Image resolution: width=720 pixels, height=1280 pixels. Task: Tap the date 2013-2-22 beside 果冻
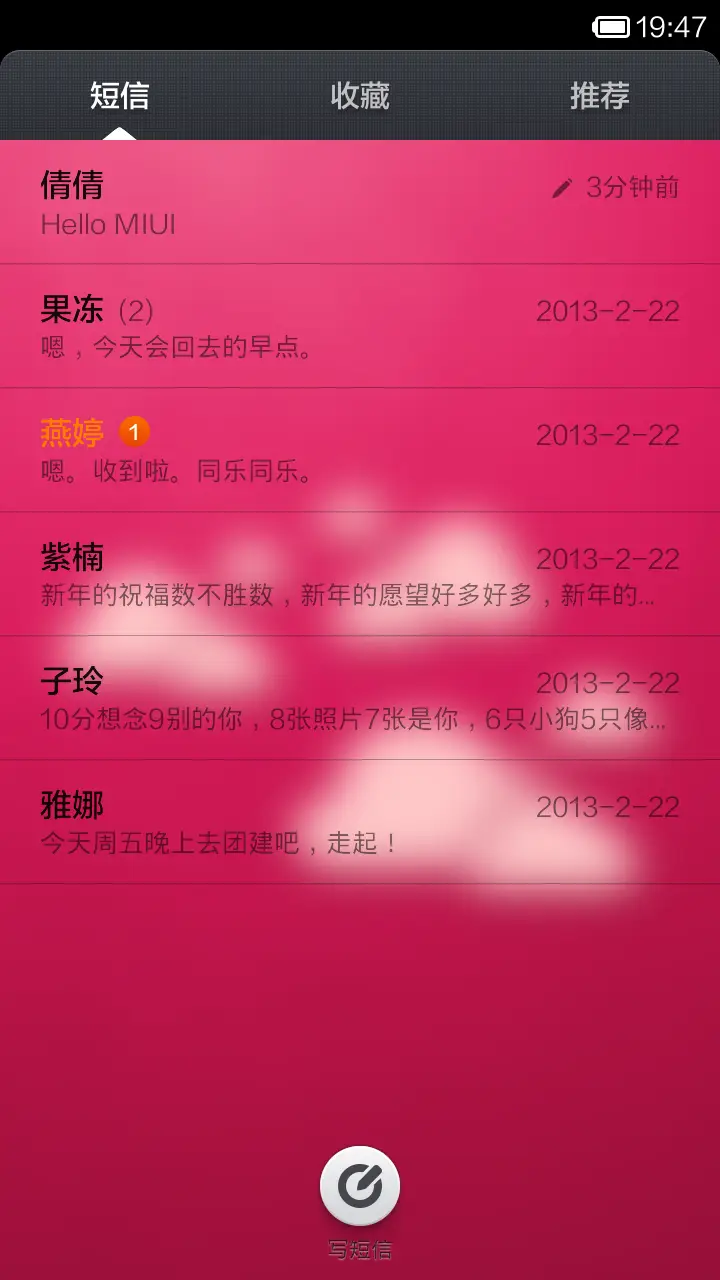608,310
